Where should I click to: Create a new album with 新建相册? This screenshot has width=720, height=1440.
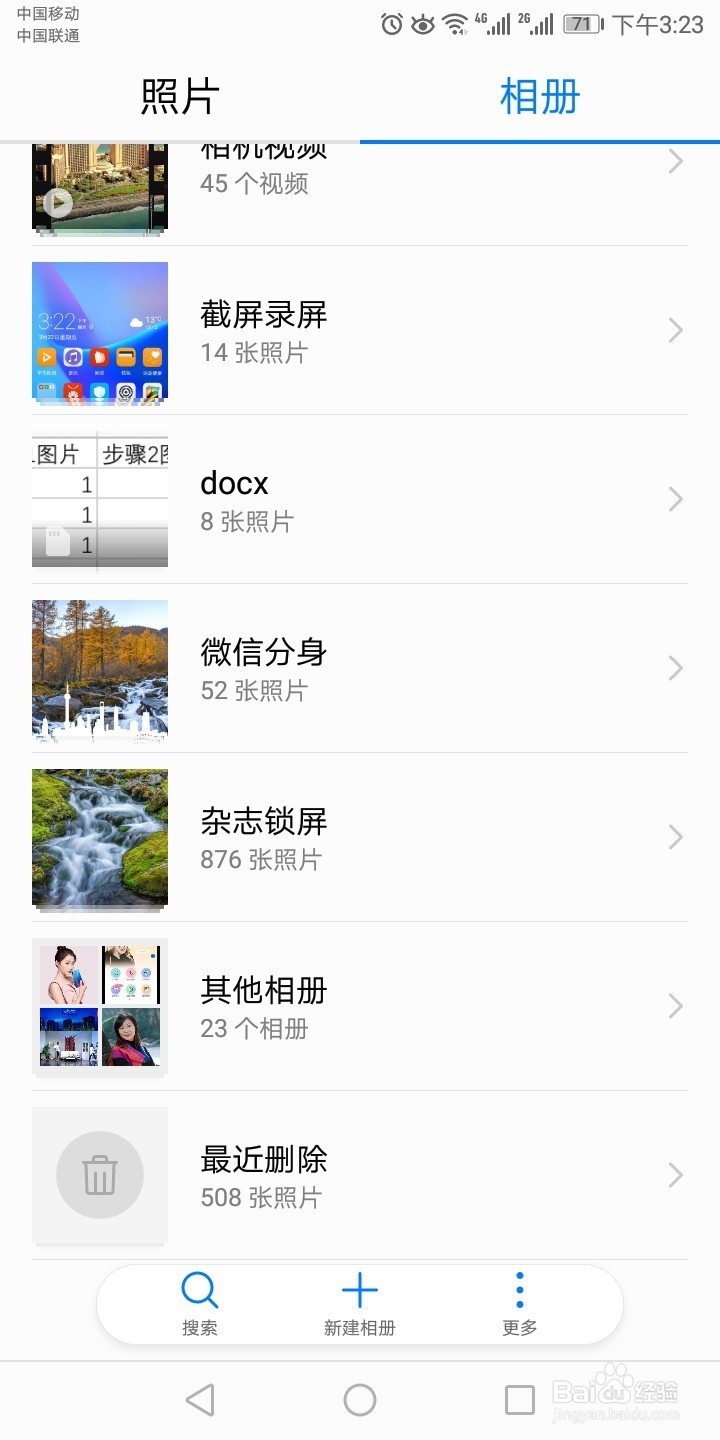click(x=360, y=1304)
